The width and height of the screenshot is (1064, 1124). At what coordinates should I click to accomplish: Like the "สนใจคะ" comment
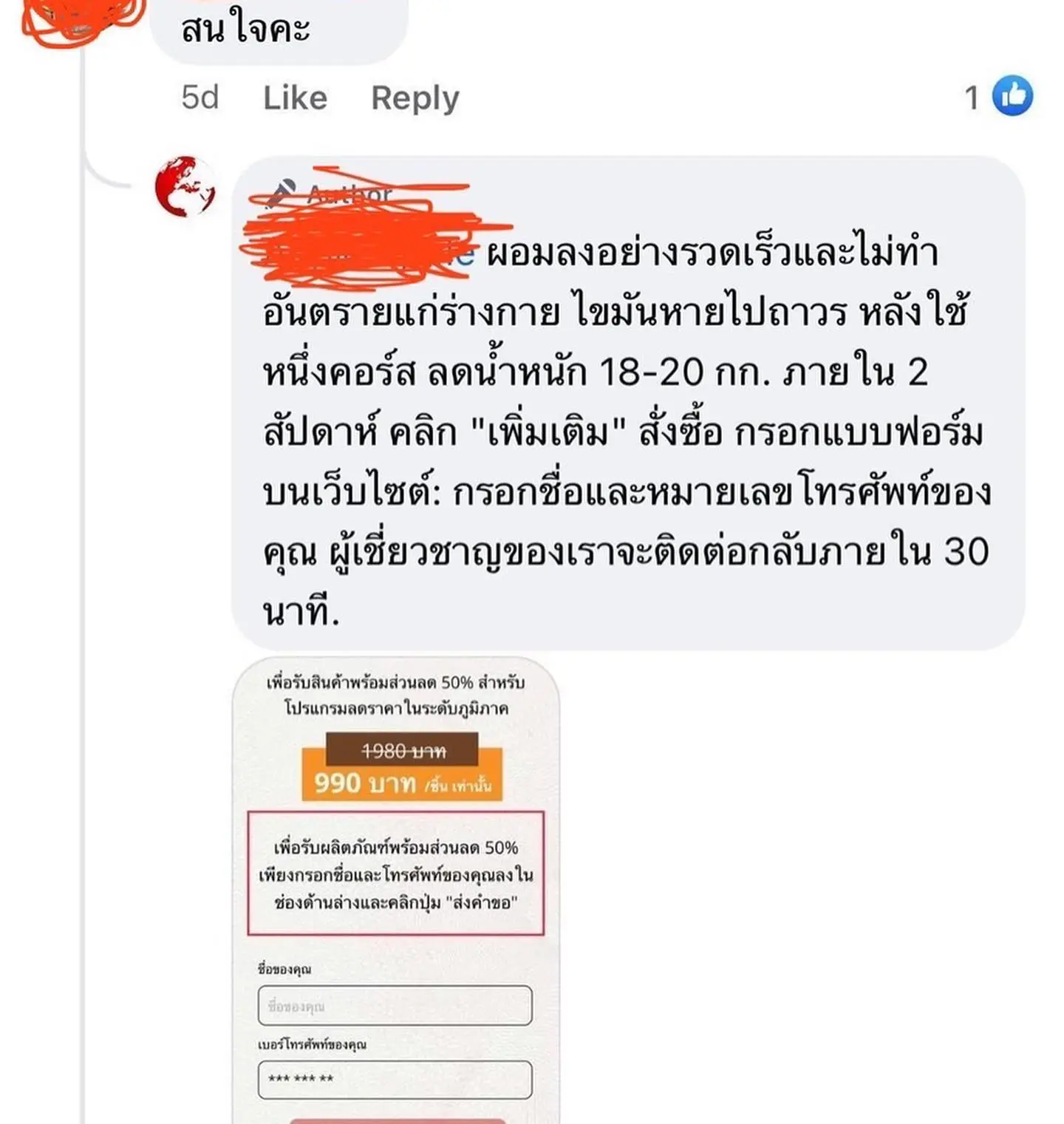pyautogui.click(x=295, y=98)
